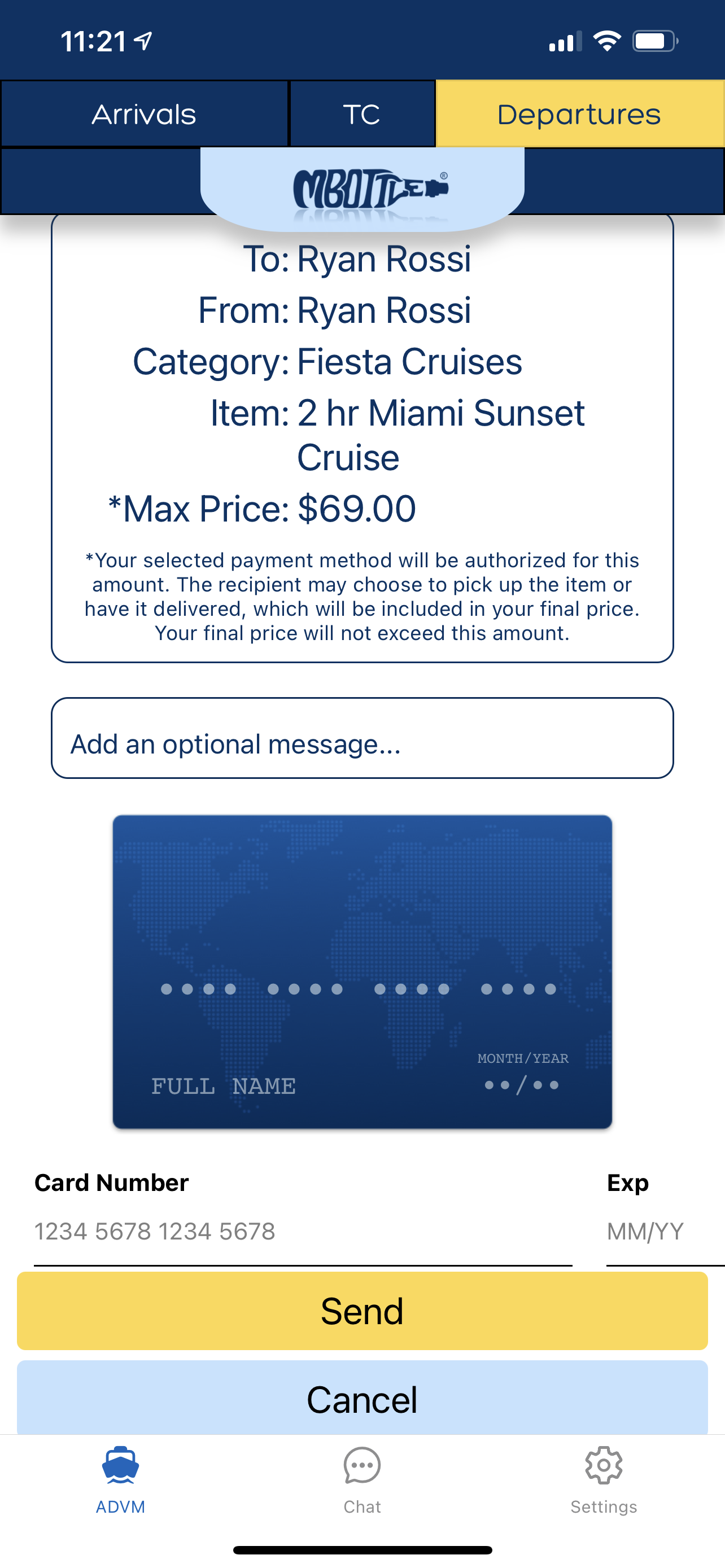
Task: Send the gift with Send button
Action: click(x=362, y=1311)
